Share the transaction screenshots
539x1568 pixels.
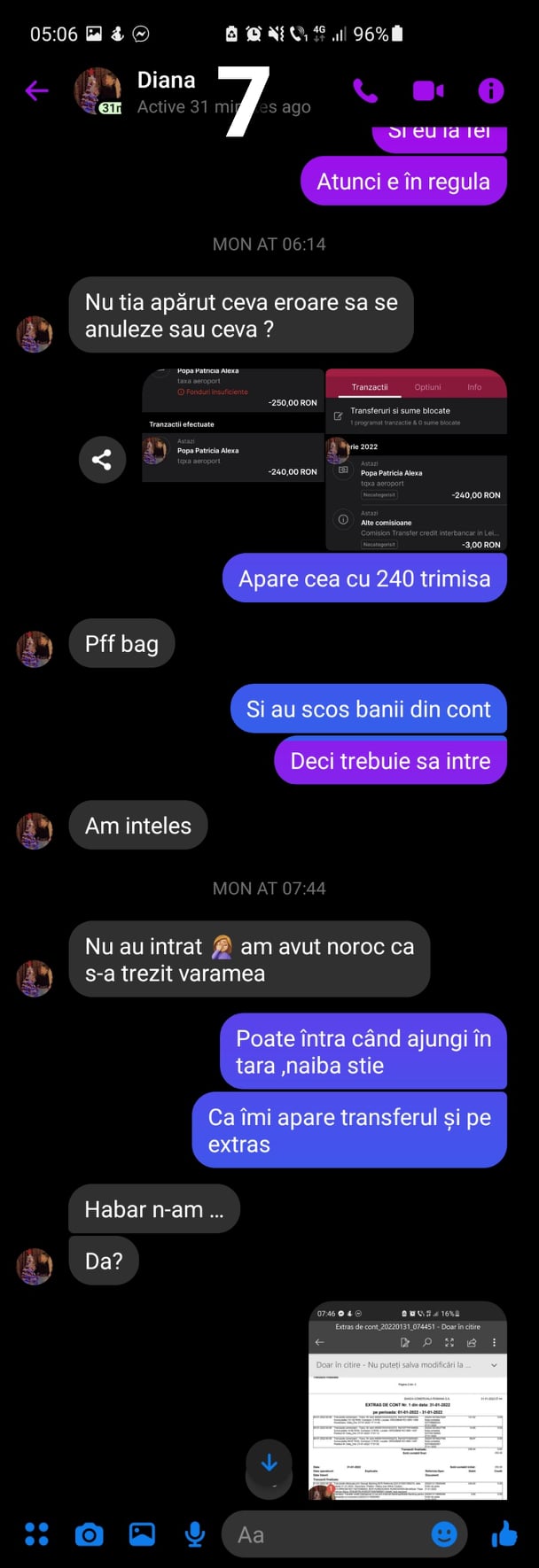tap(102, 459)
